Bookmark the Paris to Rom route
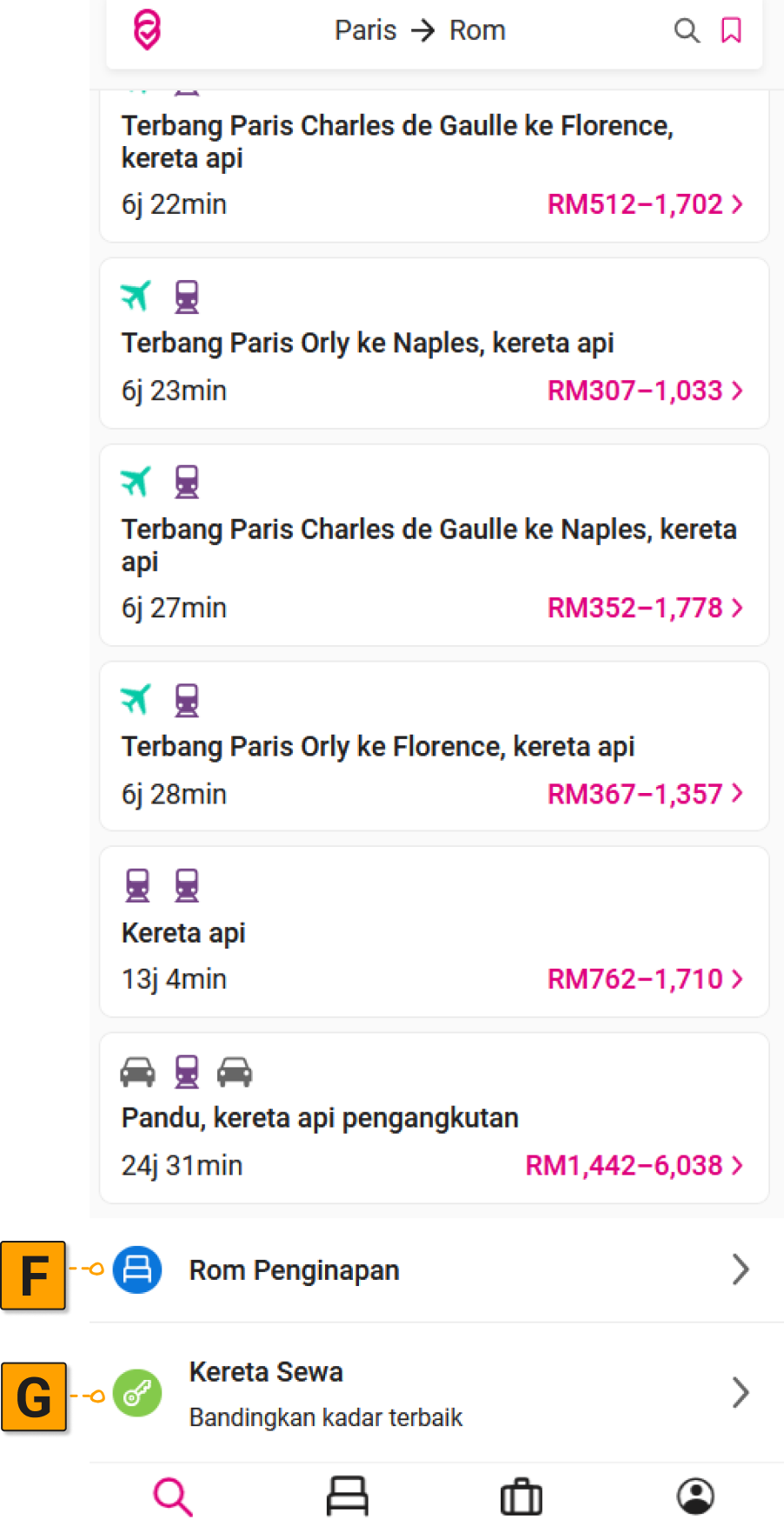The width and height of the screenshot is (784, 1526). 731,31
